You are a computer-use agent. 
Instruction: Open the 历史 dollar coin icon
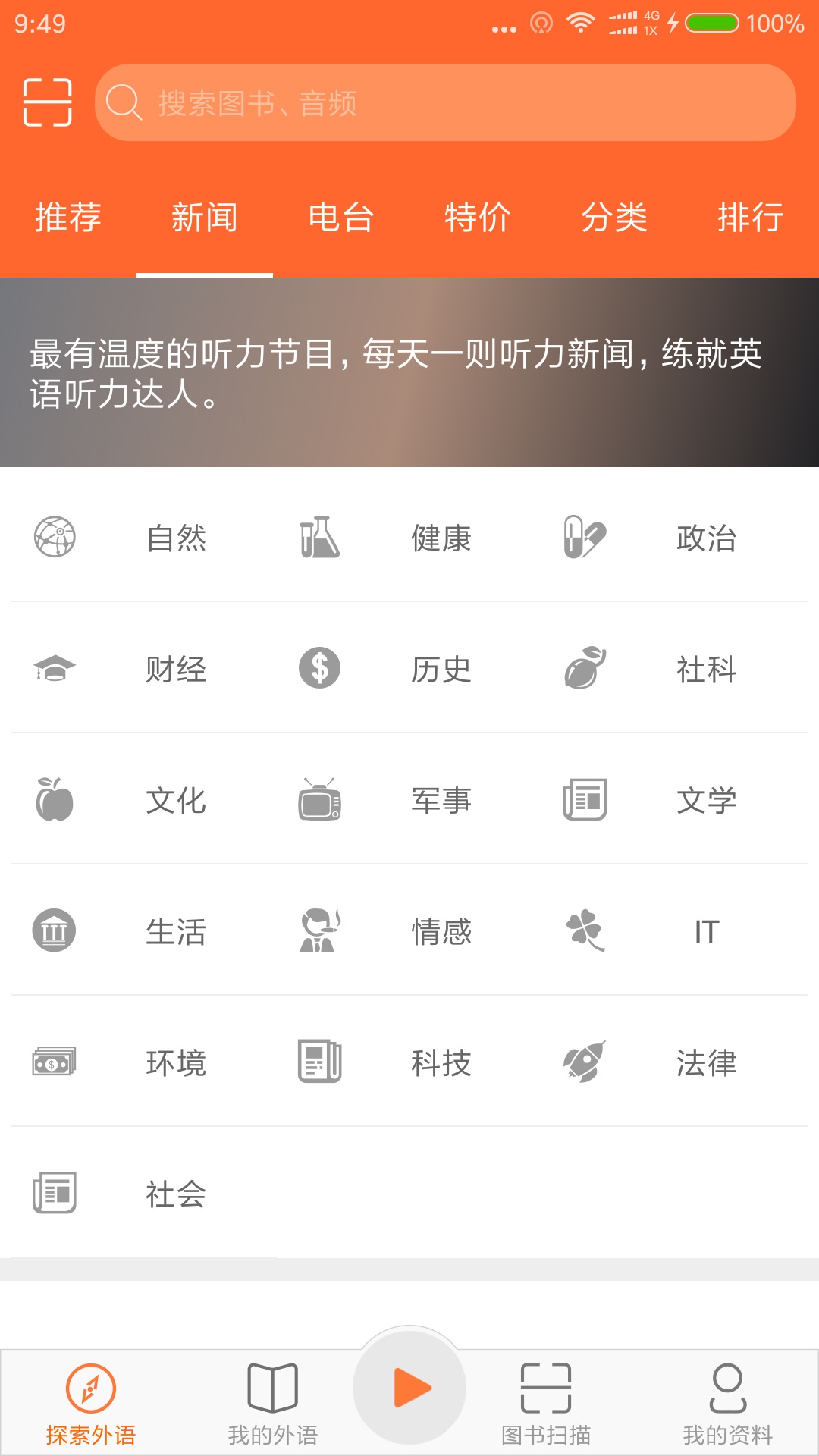[319, 668]
